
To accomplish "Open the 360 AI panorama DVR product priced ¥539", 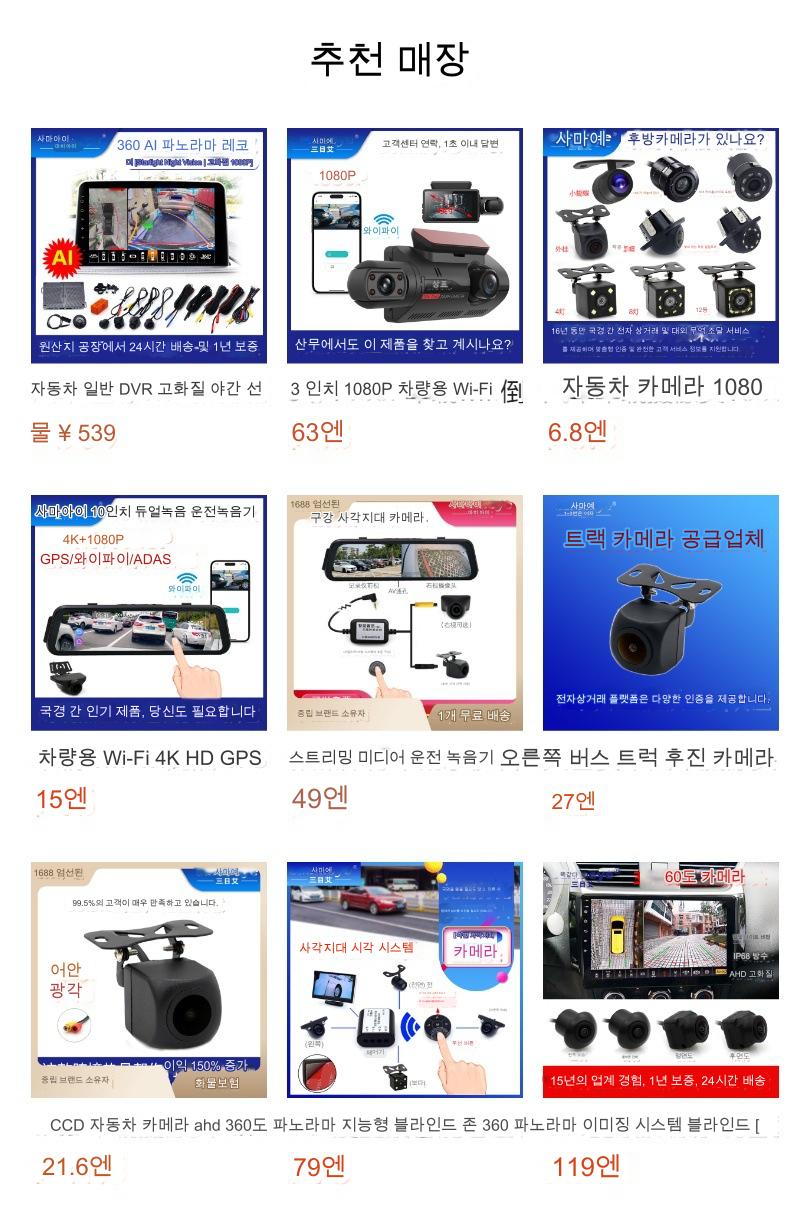I will click(149, 245).
